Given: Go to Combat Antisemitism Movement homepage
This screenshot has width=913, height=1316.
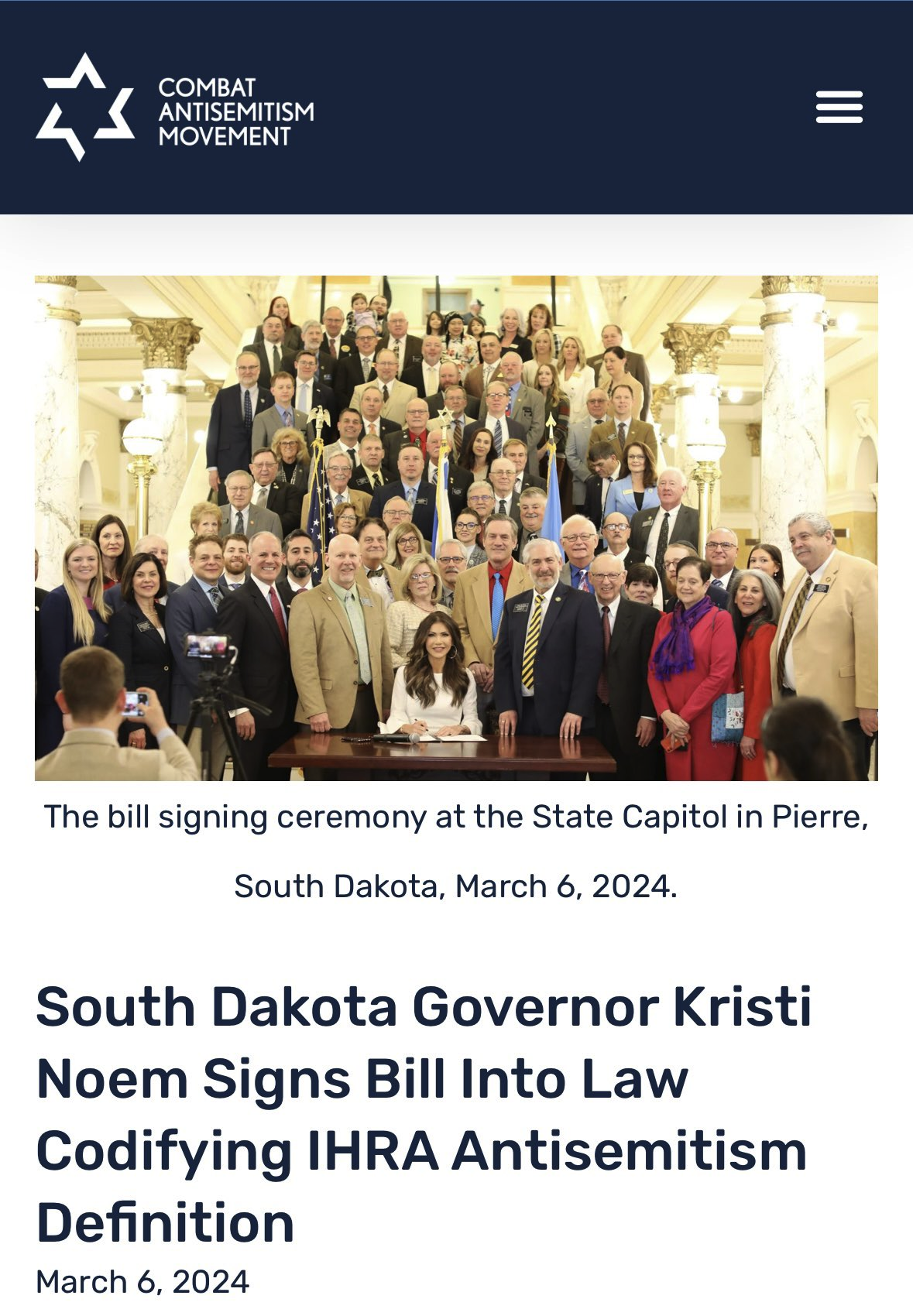Looking at the screenshot, I should click(x=175, y=108).
